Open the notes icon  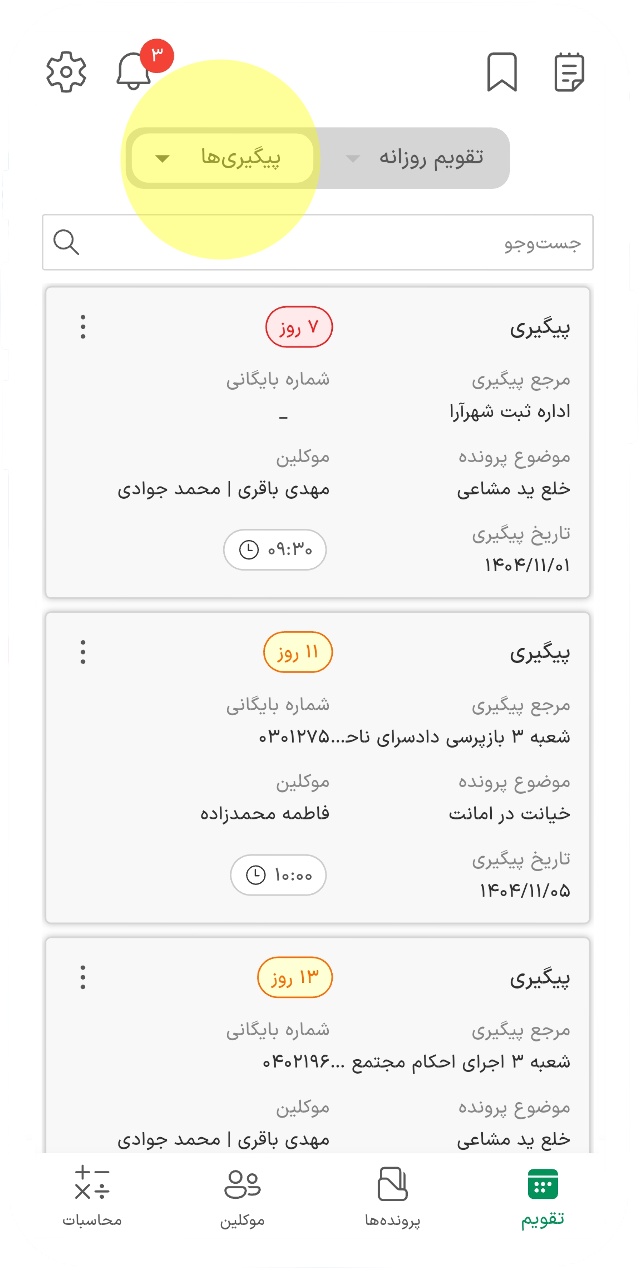(x=569, y=73)
